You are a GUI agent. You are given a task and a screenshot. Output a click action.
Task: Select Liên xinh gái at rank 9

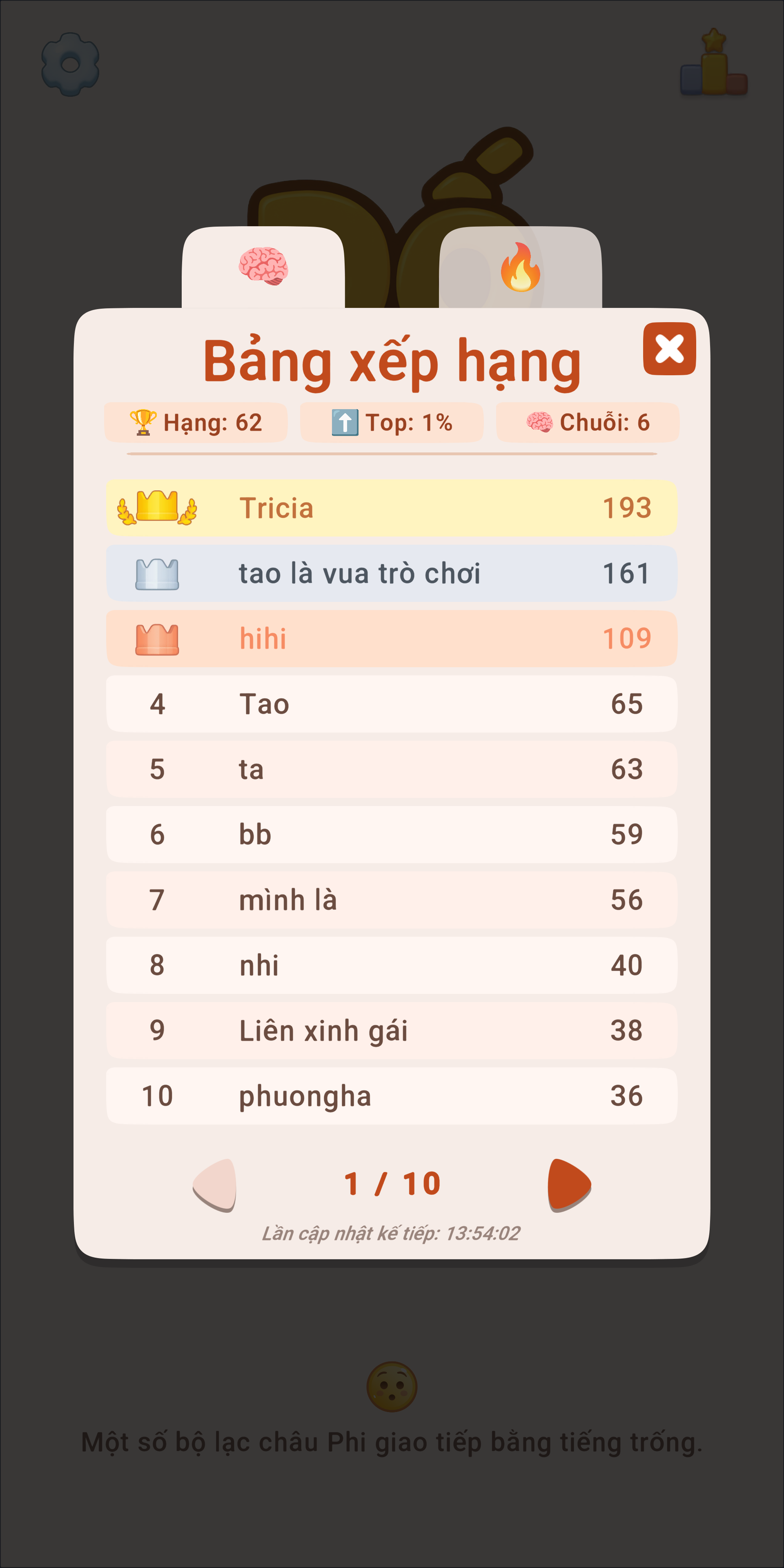392,1030
